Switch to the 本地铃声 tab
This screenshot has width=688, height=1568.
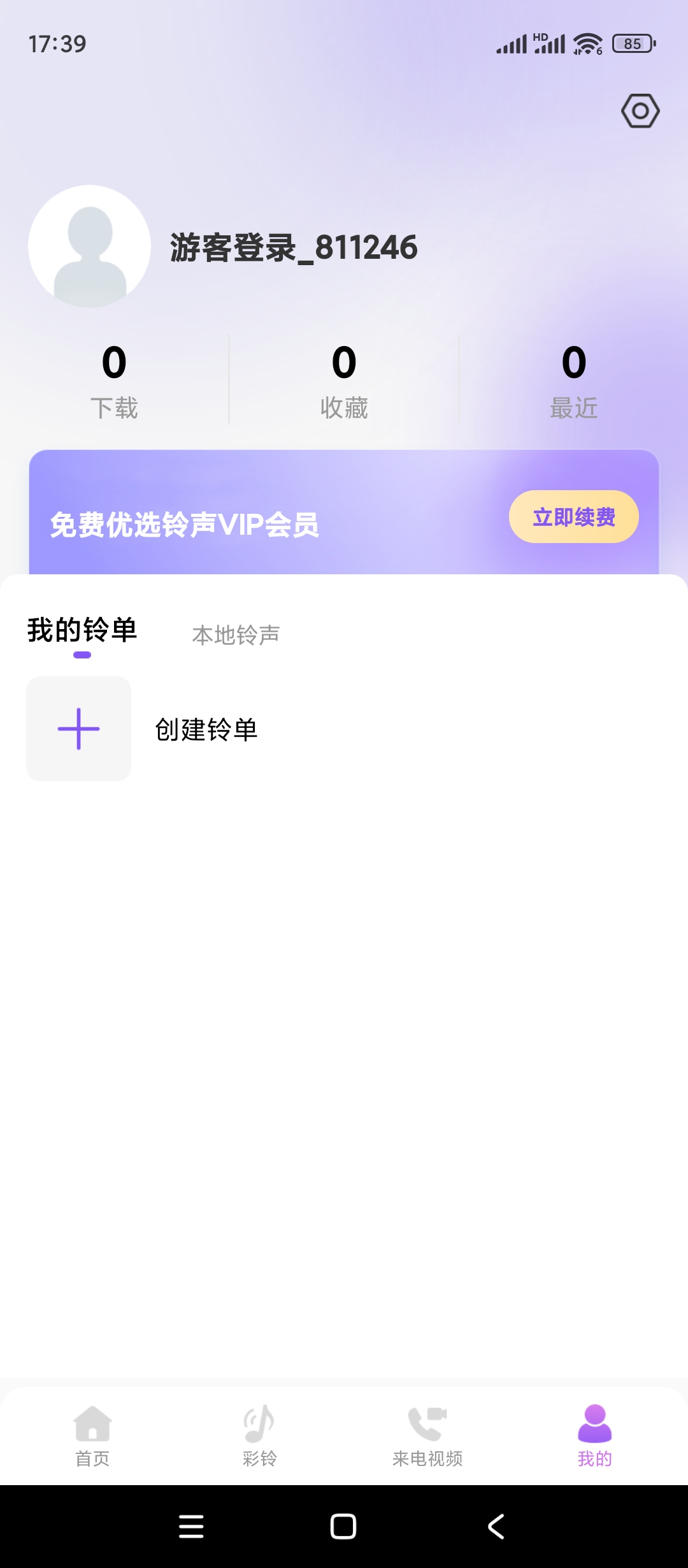point(236,635)
